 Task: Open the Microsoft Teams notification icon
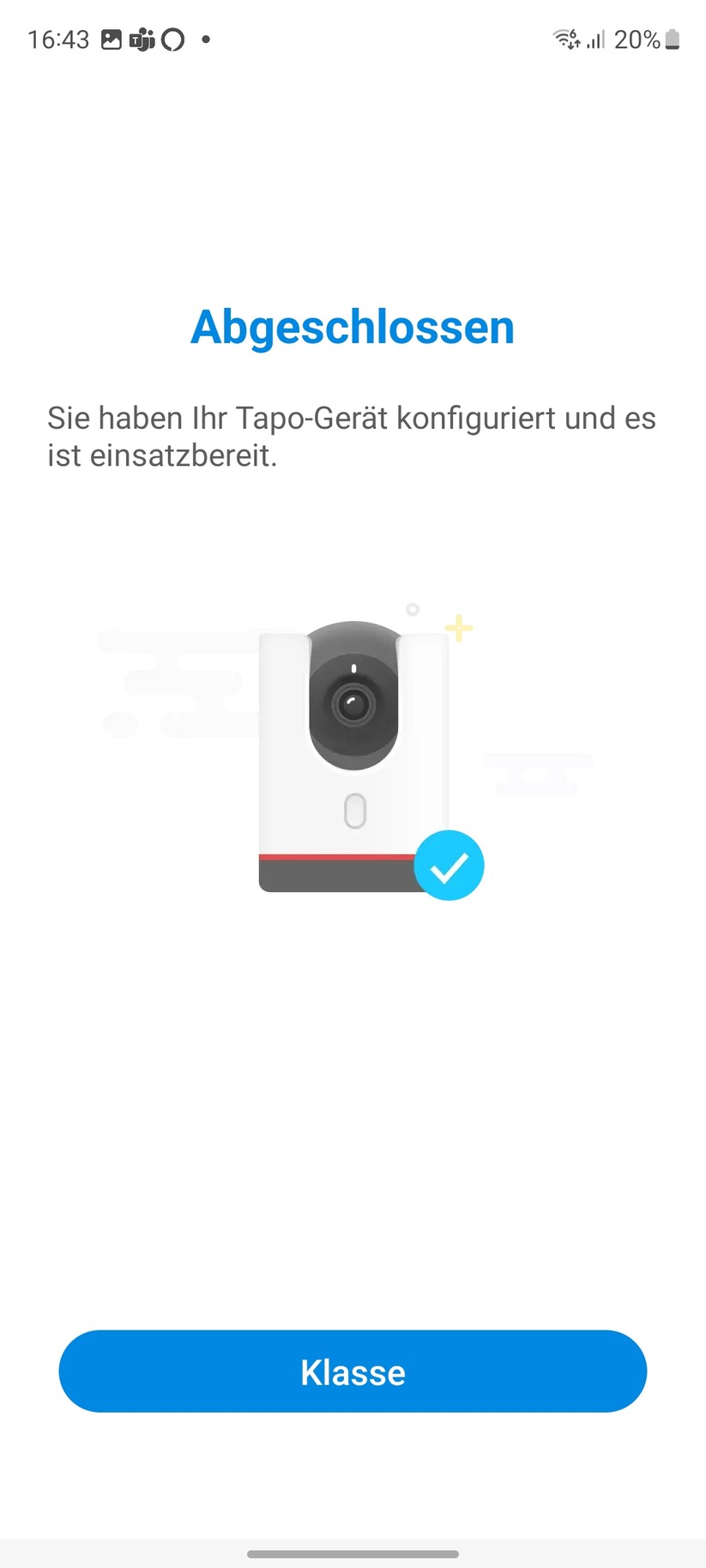142,39
